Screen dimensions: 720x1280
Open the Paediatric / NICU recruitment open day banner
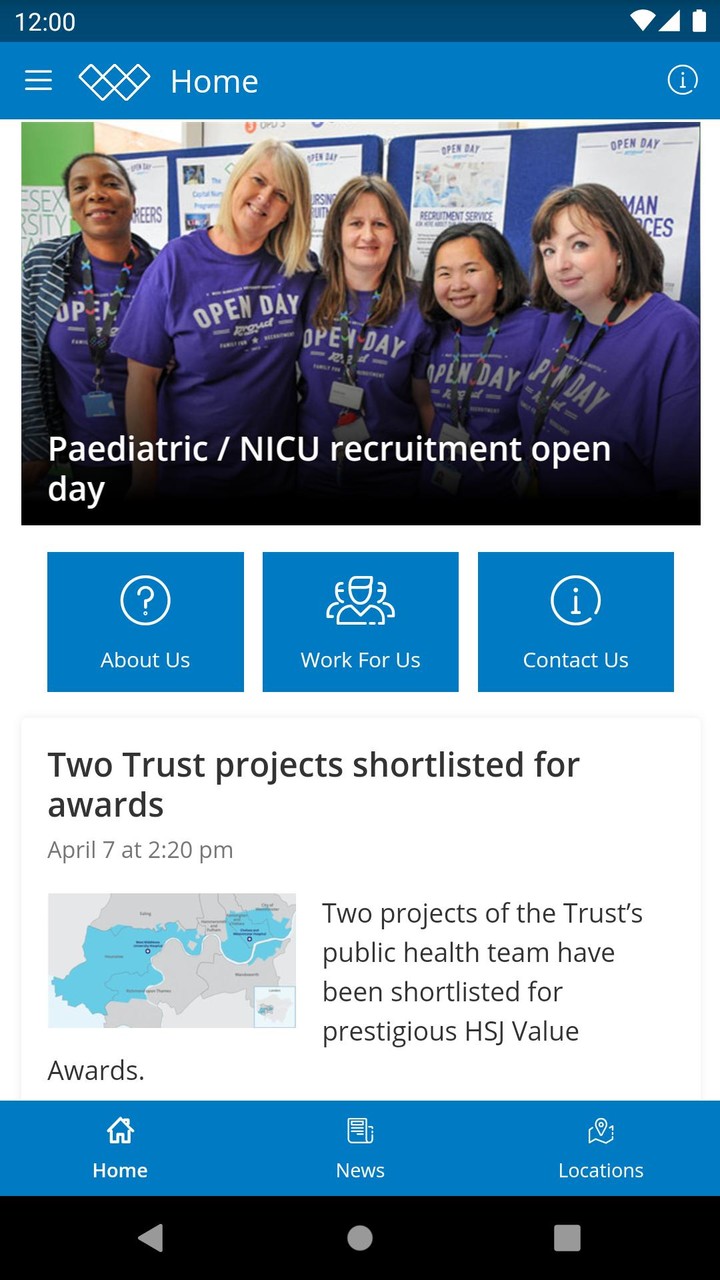[360, 323]
